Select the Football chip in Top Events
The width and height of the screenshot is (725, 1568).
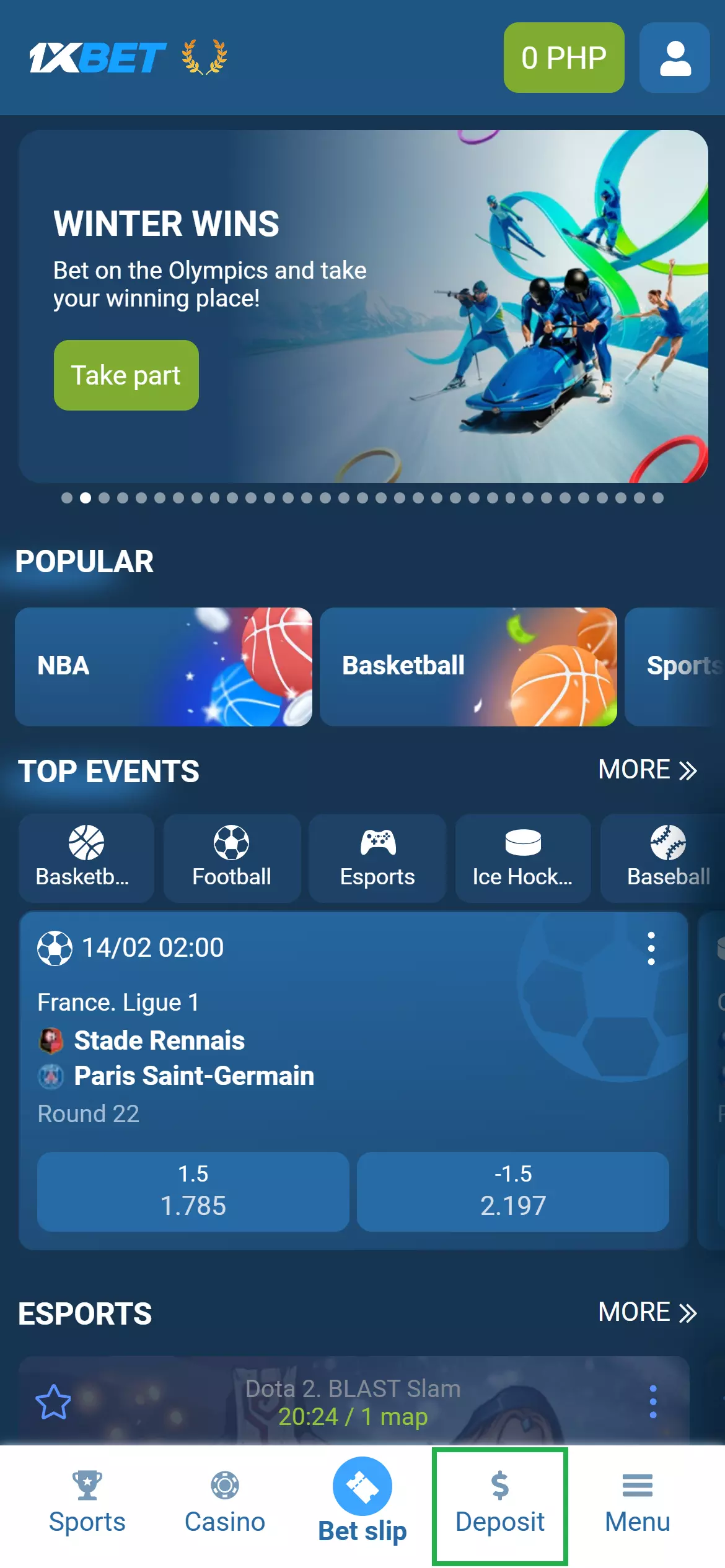[x=232, y=858]
